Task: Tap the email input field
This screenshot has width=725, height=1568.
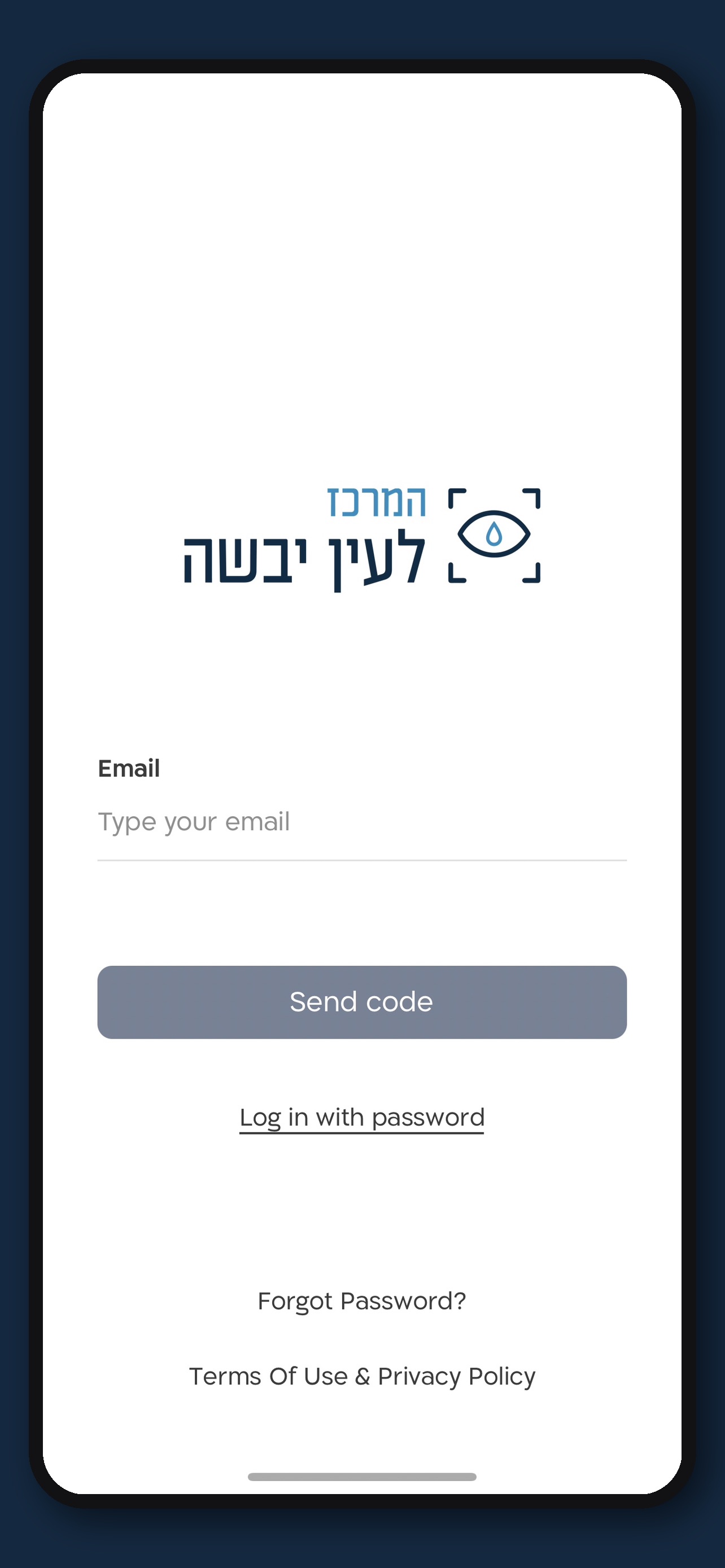Action: pyautogui.click(x=361, y=822)
